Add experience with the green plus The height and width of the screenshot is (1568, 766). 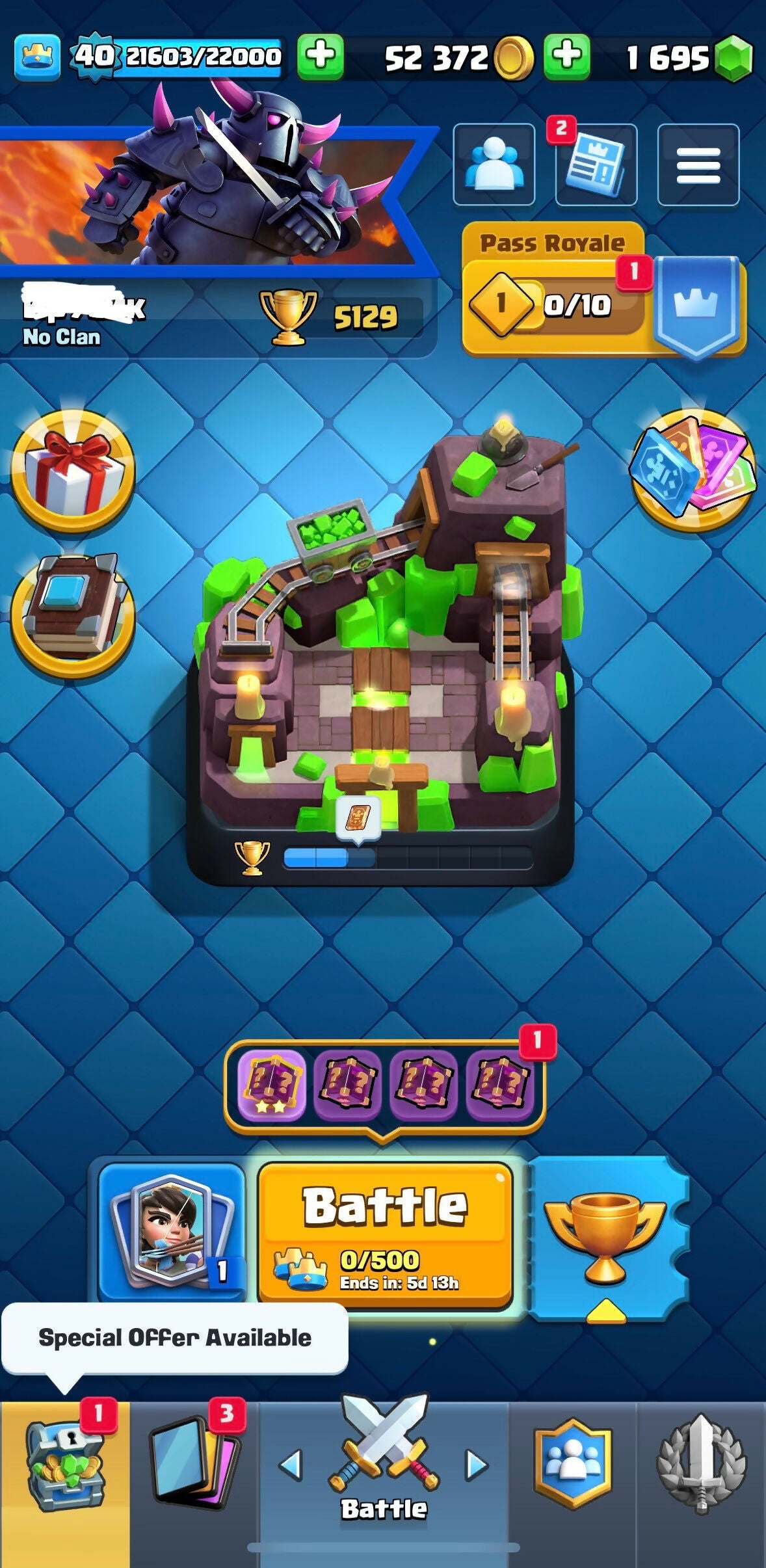[x=320, y=57]
